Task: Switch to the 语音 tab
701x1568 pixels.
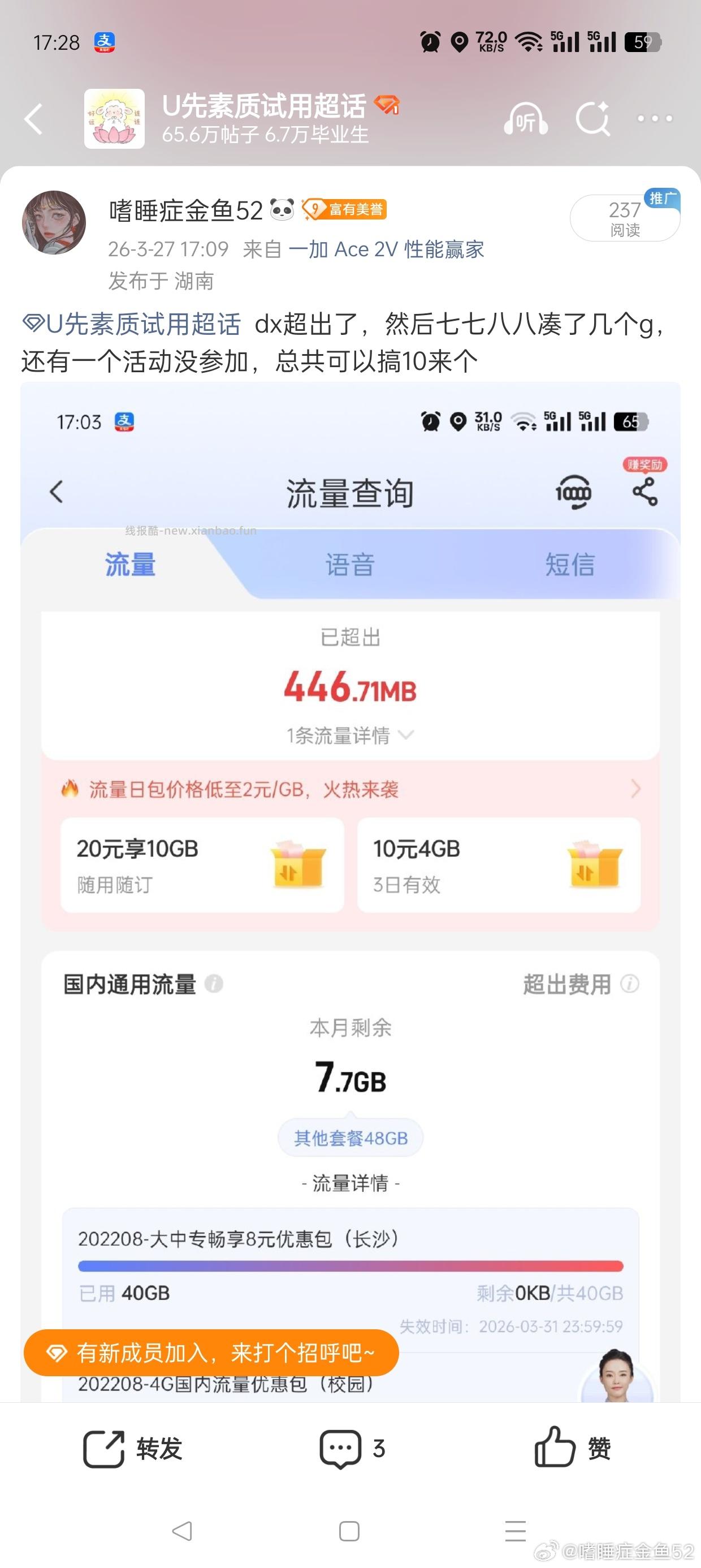Action: (350, 565)
